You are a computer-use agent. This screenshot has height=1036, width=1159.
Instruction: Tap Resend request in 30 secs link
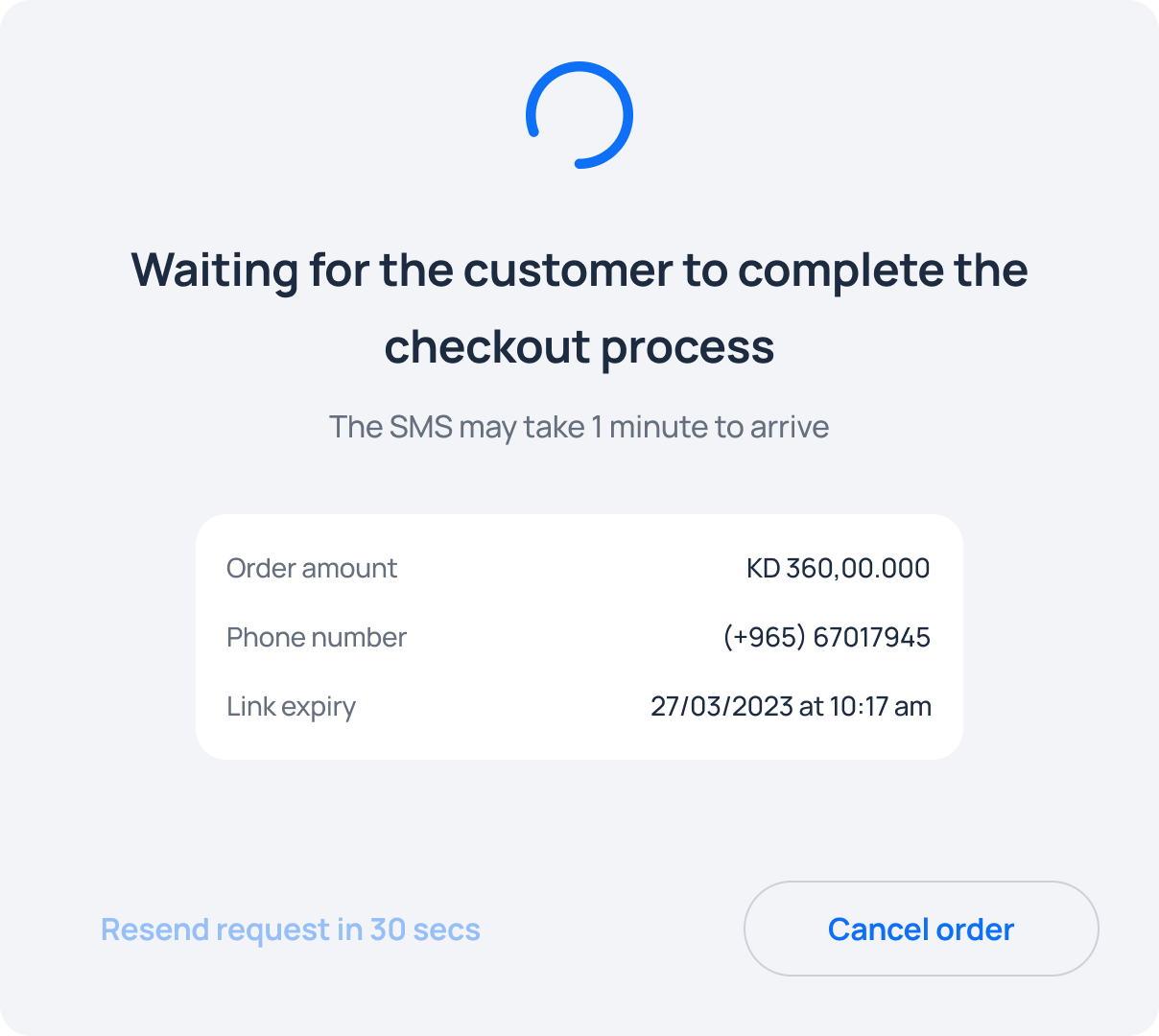coord(291,930)
